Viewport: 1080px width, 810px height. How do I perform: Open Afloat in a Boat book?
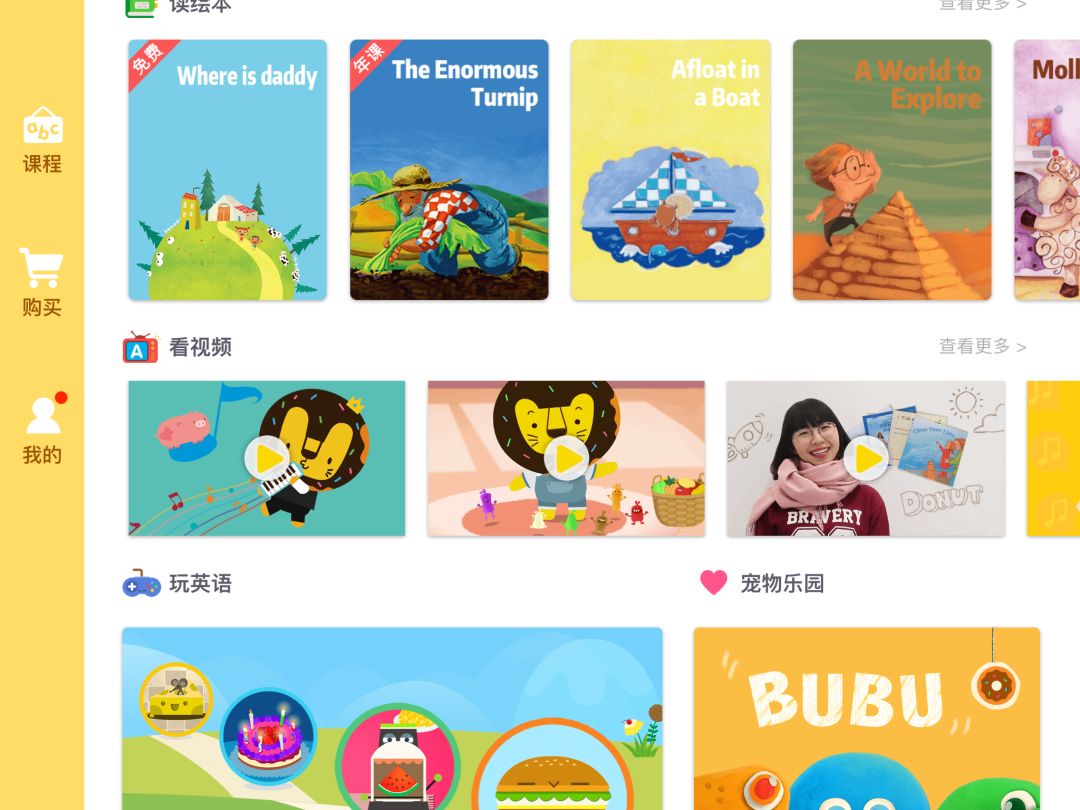coord(670,170)
